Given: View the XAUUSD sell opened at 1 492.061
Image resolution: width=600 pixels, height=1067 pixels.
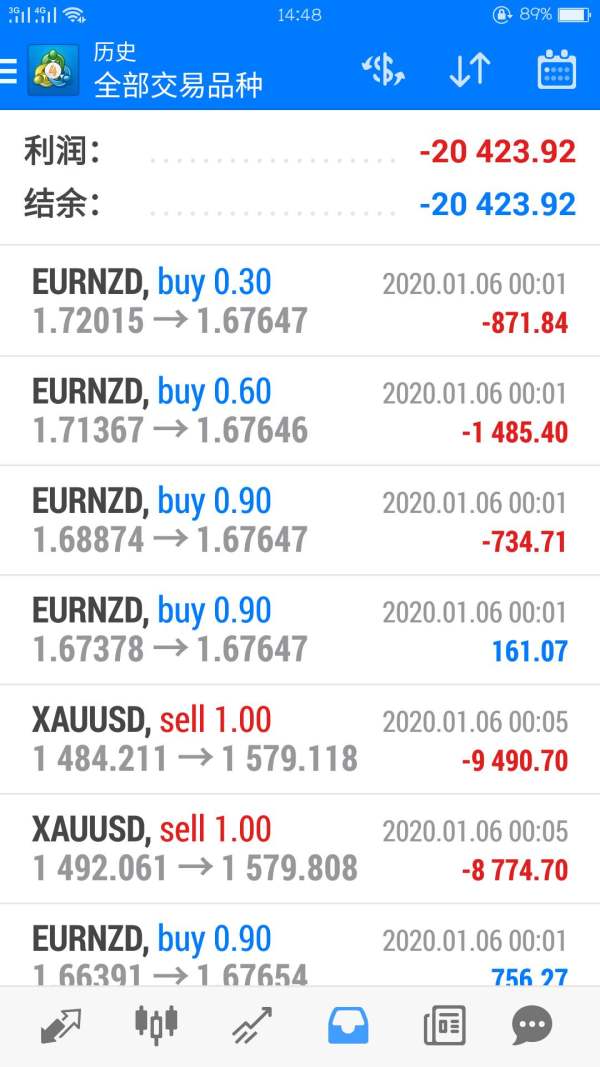Looking at the screenshot, I should tap(300, 850).
